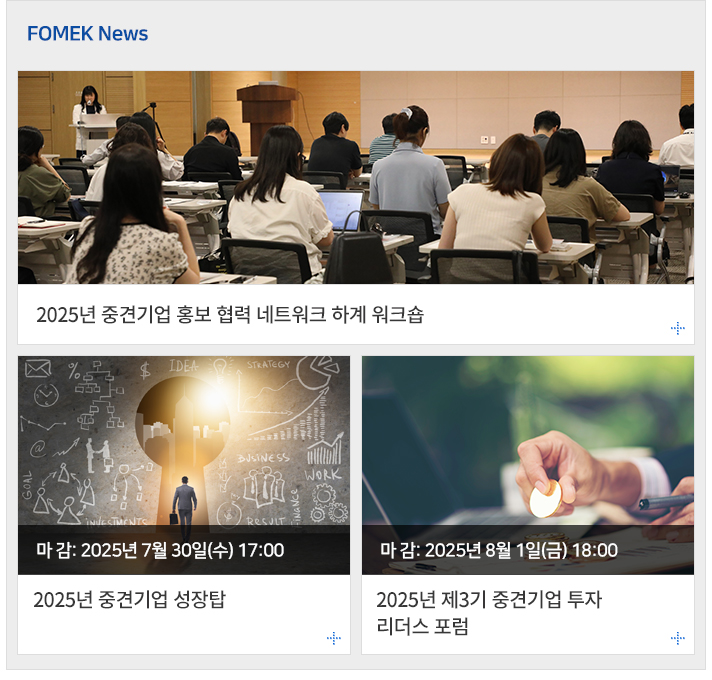Open the 2025년 중견기업 성장탑 card
The width and height of the screenshot is (712, 680).
(130, 600)
